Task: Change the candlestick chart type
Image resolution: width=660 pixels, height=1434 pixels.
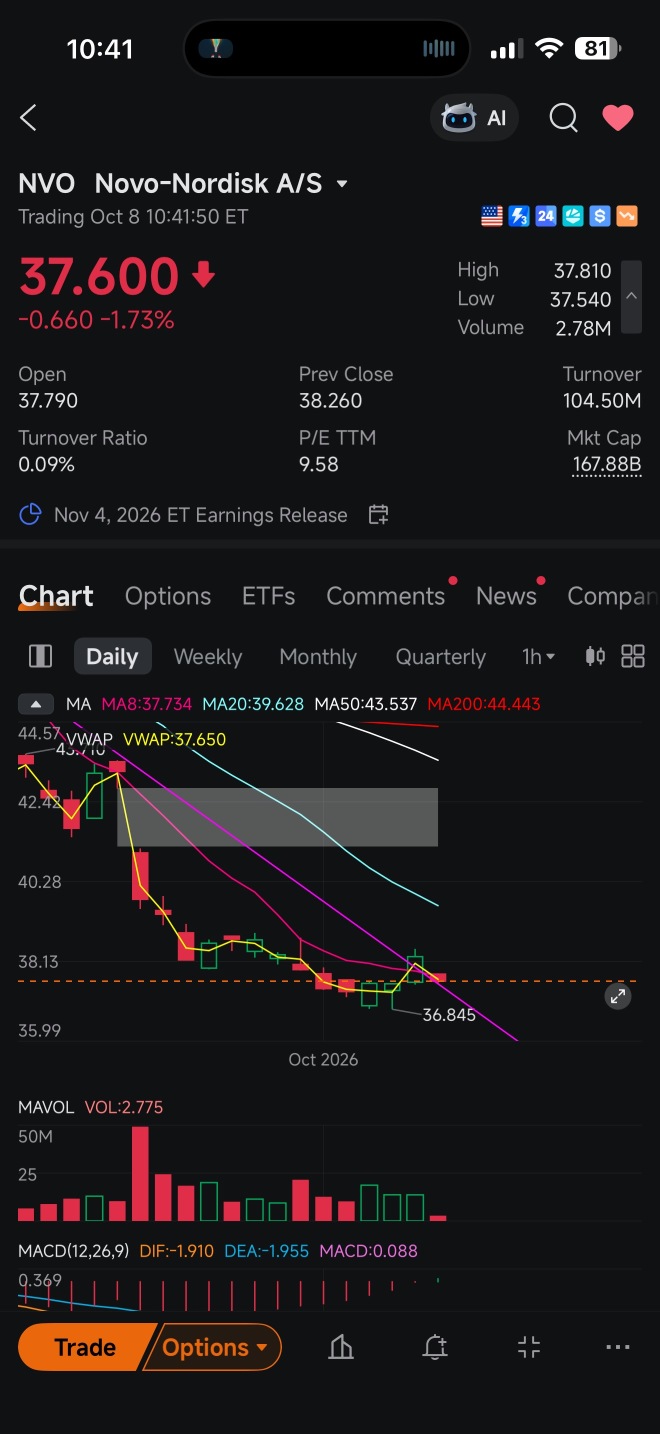Action: point(595,656)
